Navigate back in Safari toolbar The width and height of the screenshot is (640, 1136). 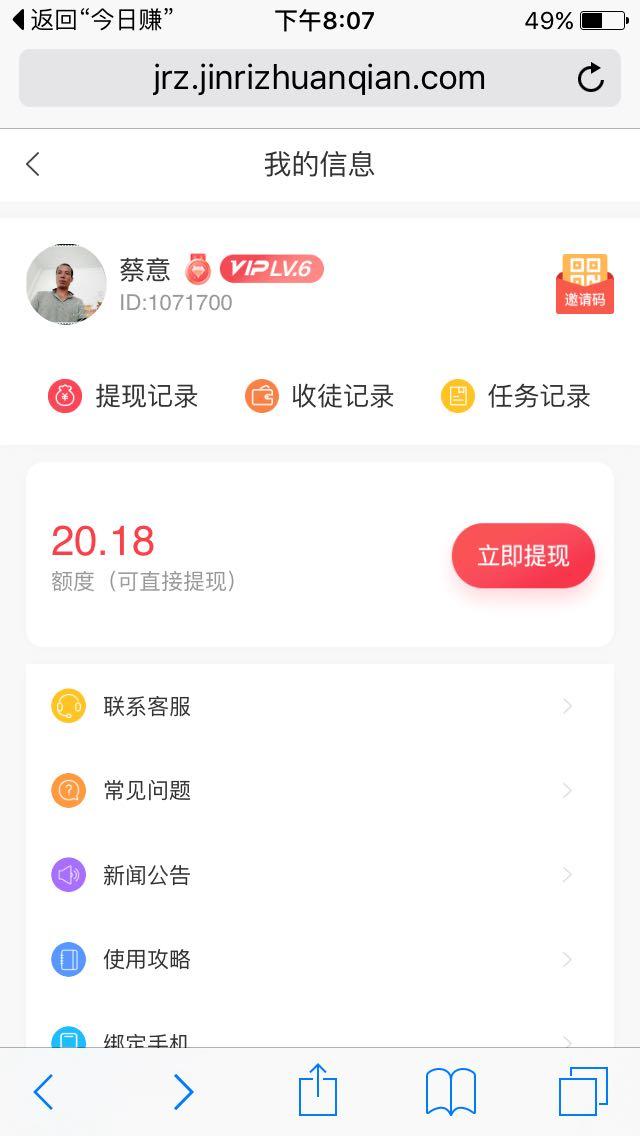tap(43, 1092)
